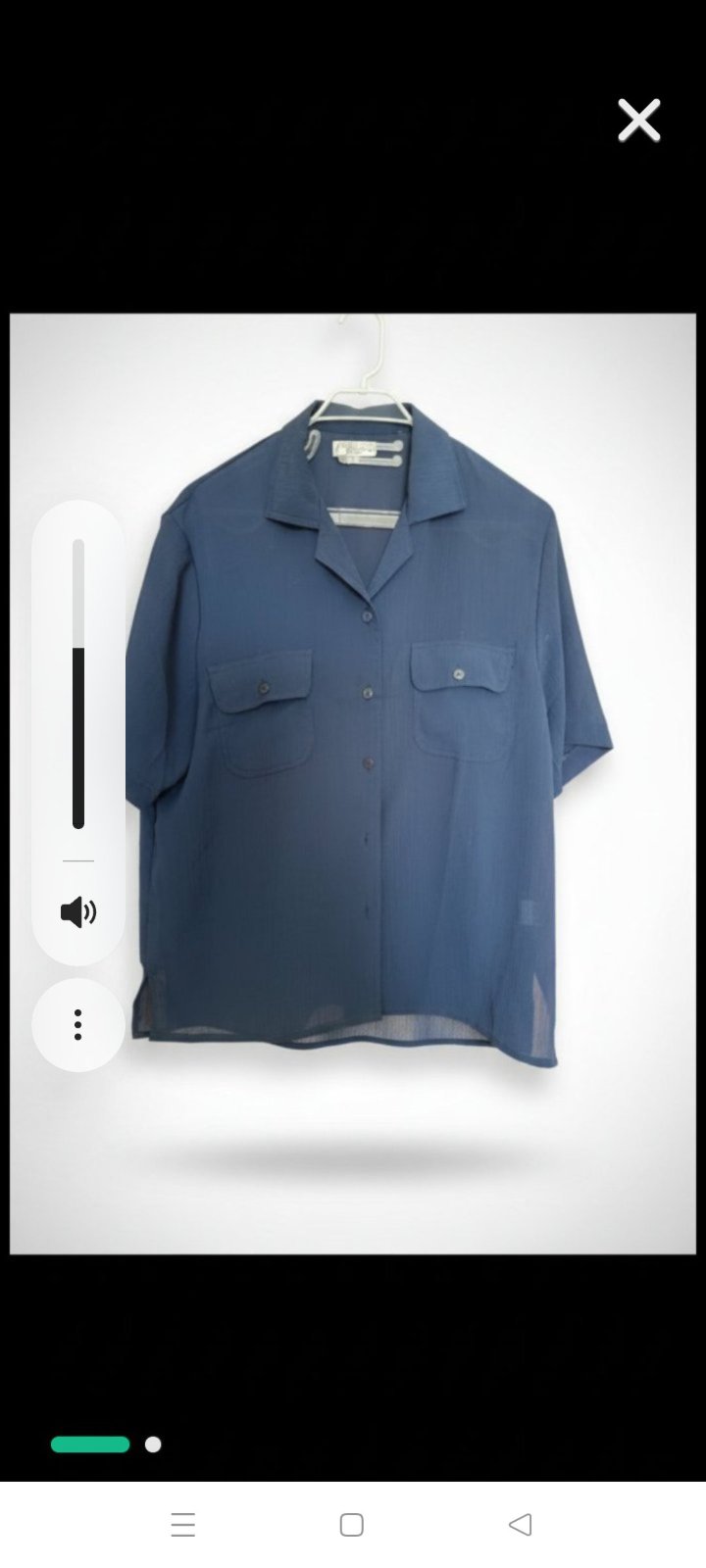Viewport: 706px width, 1568px height.
Task: Open more volume options three-dot button
Action: [x=78, y=1025]
